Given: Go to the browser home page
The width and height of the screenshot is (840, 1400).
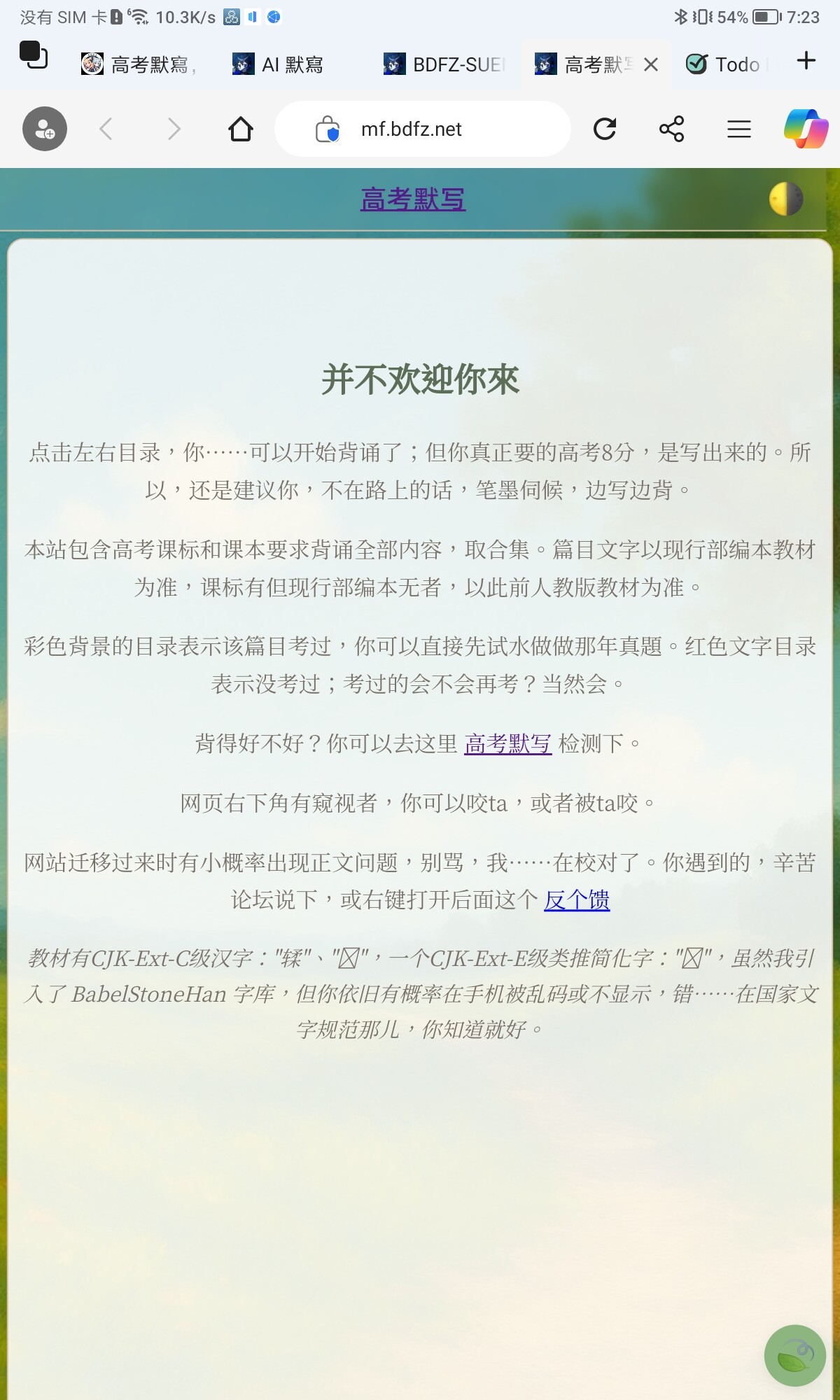Looking at the screenshot, I should tap(240, 129).
